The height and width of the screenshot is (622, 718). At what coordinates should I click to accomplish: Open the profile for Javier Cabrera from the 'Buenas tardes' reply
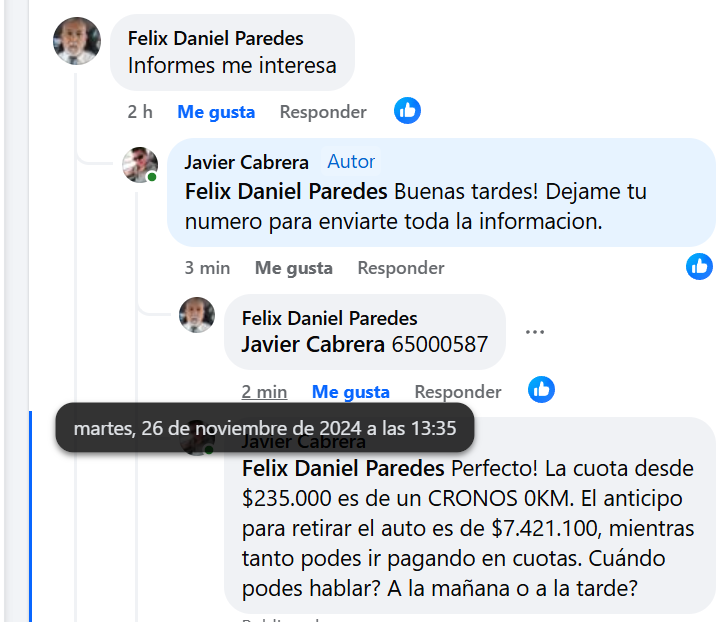(x=246, y=162)
